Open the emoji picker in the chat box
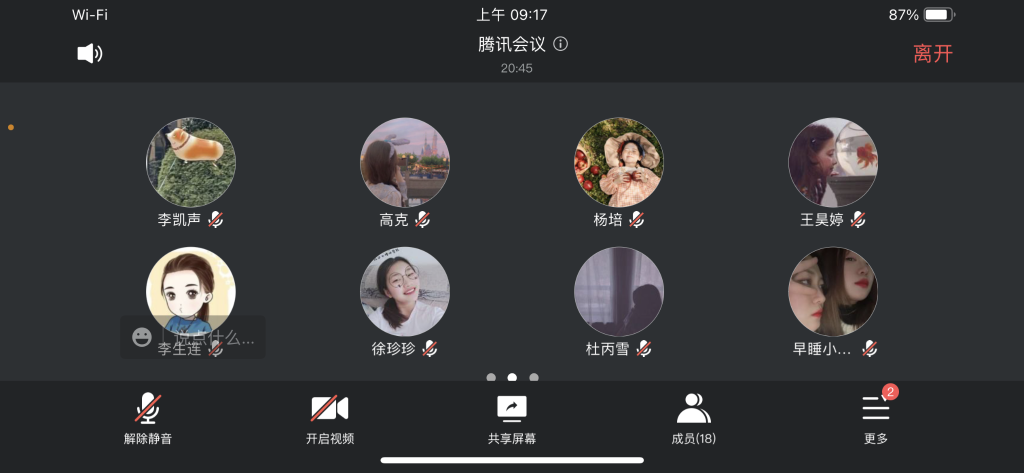This screenshot has height=473, width=1024. point(142,337)
